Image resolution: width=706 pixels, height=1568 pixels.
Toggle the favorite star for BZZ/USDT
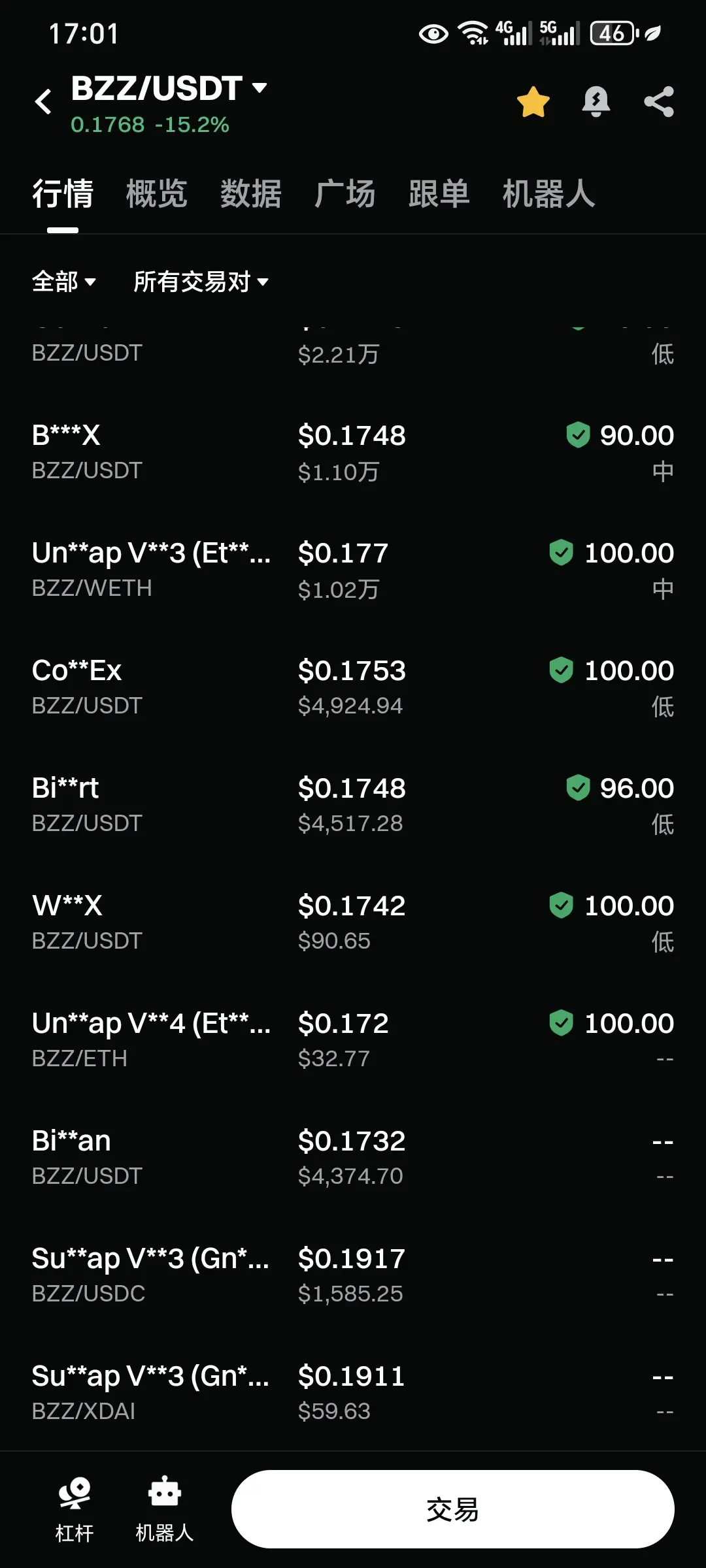pyautogui.click(x=533, y=102)
